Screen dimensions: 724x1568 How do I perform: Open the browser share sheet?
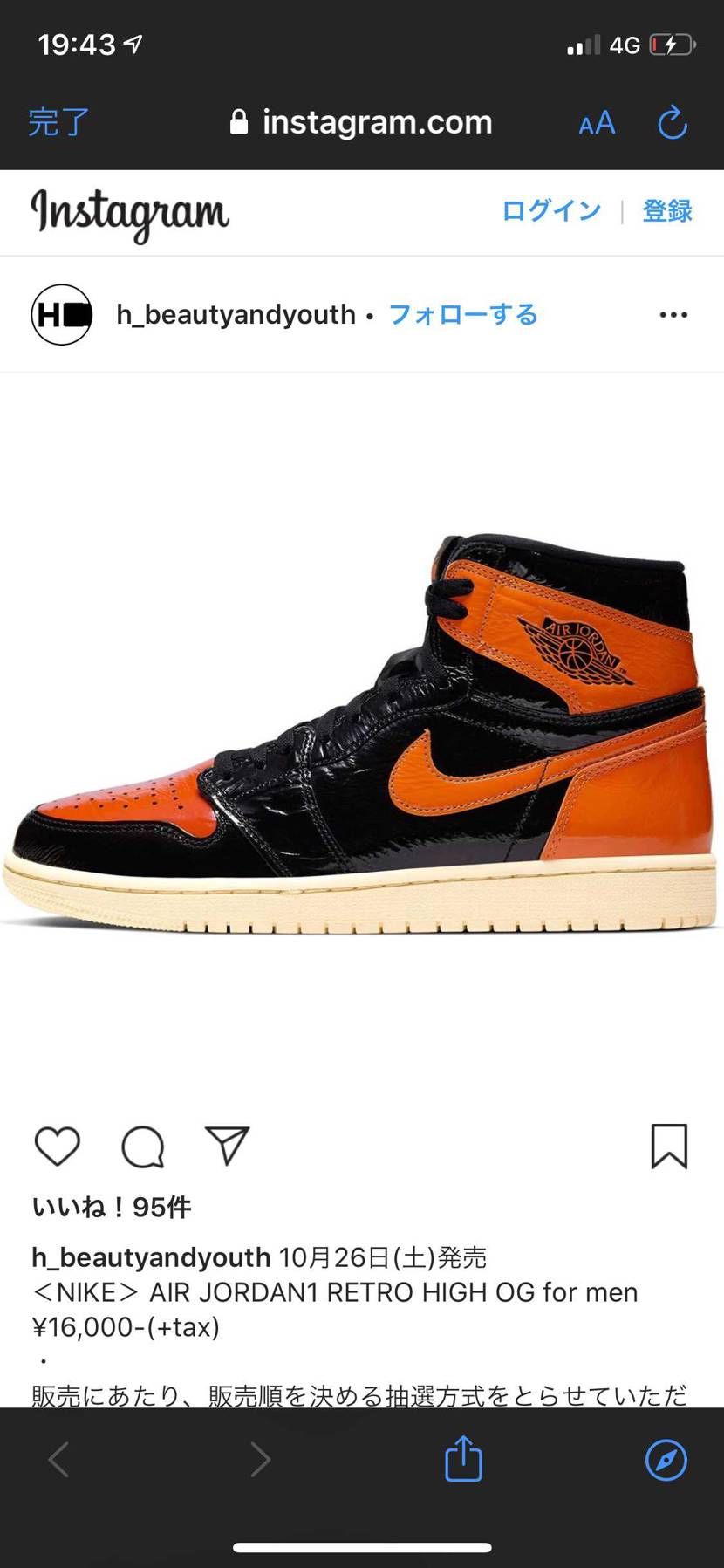point(463,1459)
